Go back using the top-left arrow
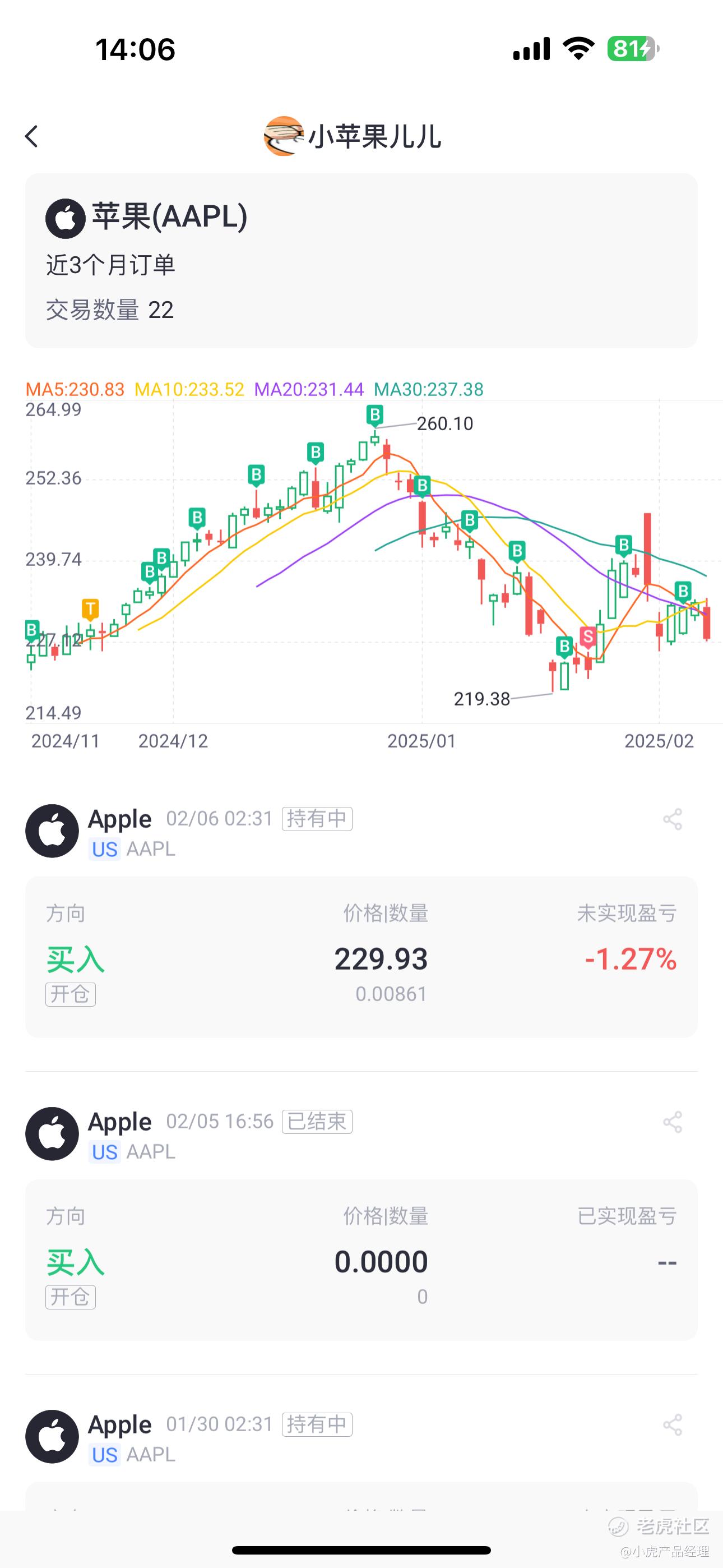The height and width of the screenshot is (1568, 723). click(x=31, y=136)
